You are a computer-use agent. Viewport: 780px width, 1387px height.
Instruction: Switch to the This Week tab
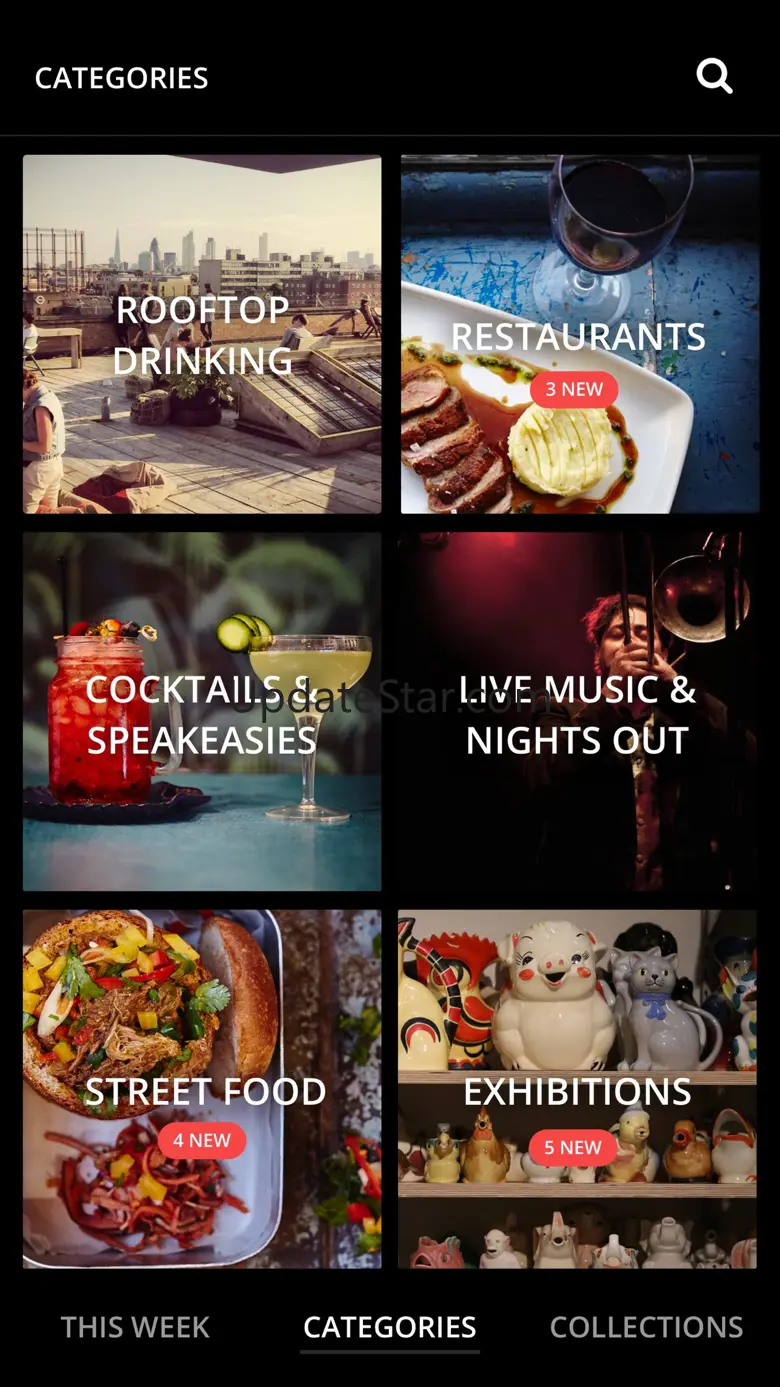pos(135,1327)
